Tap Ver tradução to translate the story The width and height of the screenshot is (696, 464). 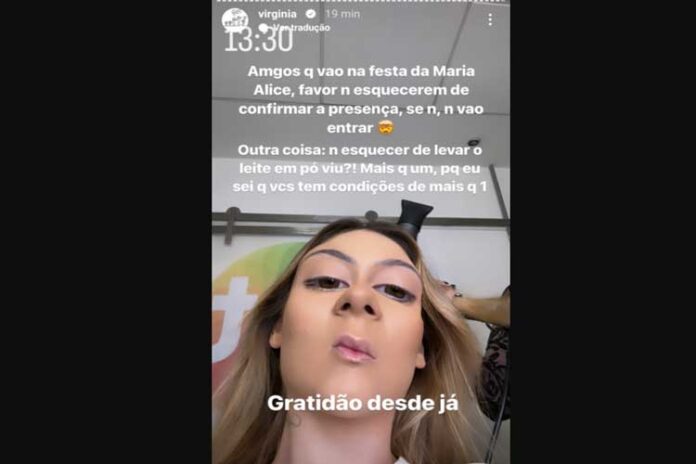tap(290, 27)
